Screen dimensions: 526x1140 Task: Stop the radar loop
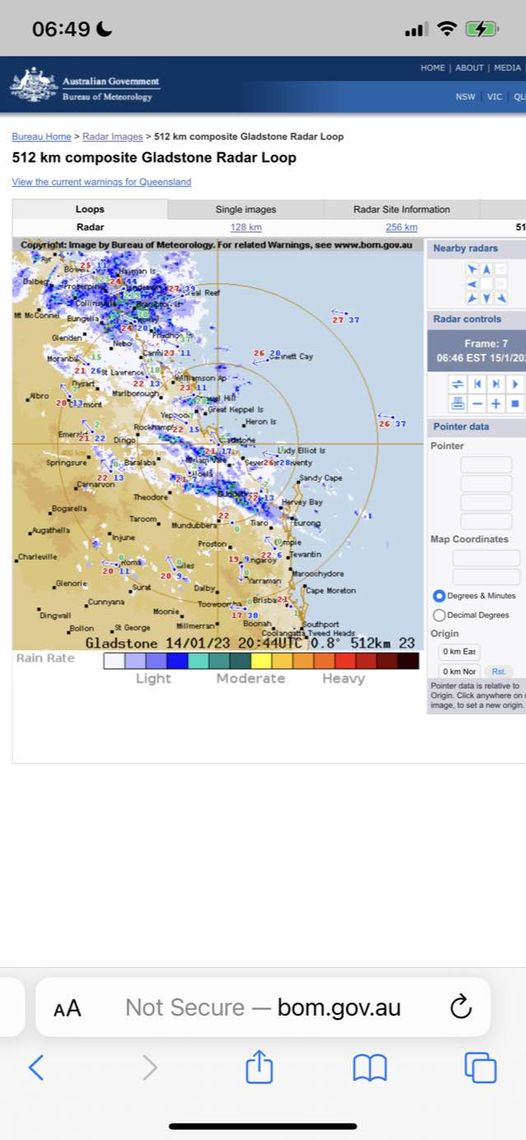(x=515, y=404)
